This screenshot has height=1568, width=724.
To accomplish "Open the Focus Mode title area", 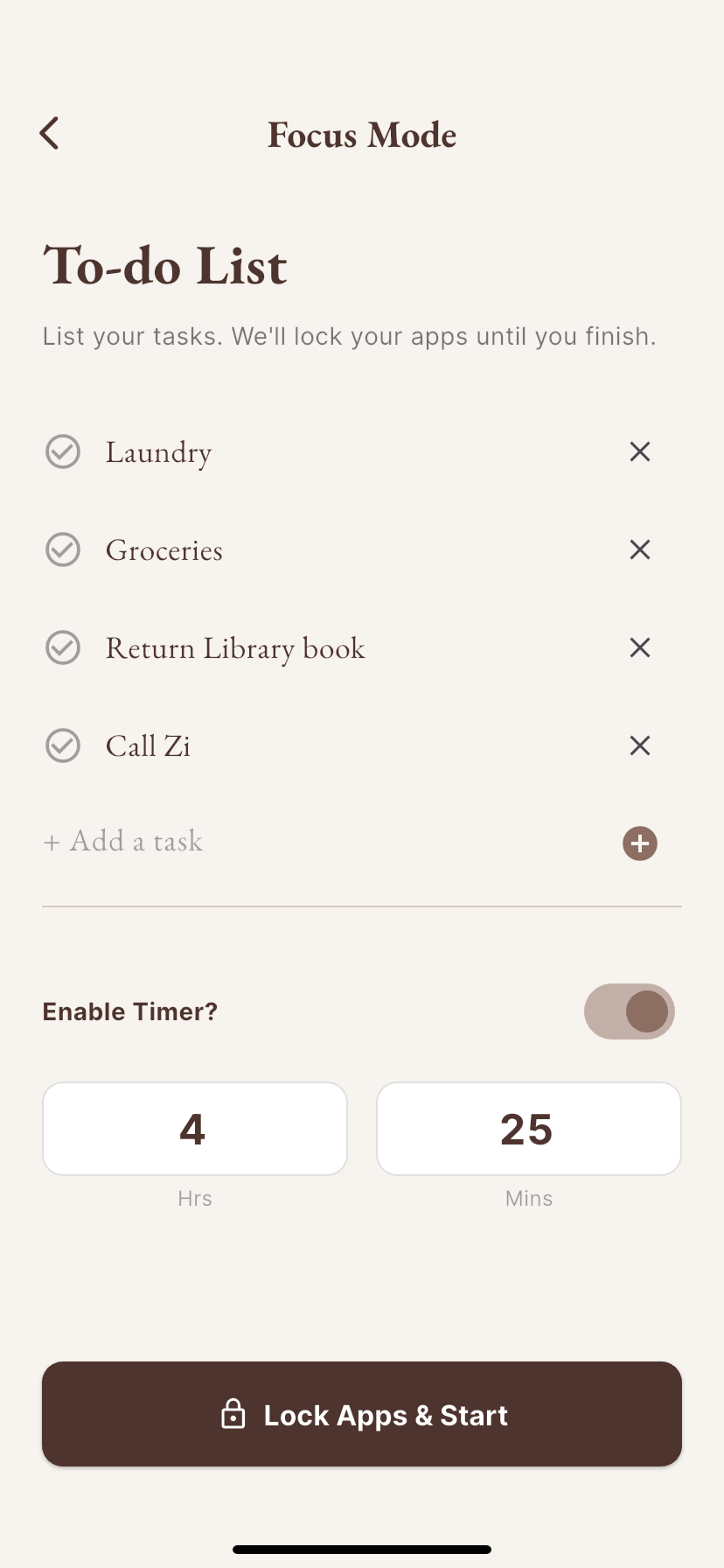I will click(361, 136).
